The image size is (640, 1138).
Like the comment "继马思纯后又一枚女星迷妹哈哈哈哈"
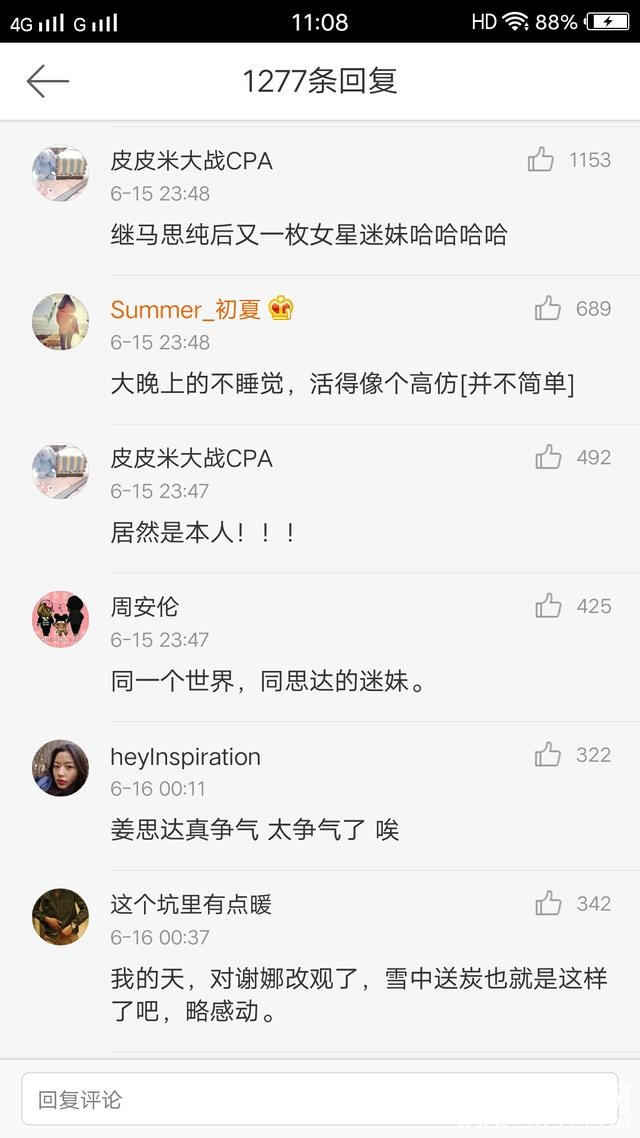tap(541, 160)
